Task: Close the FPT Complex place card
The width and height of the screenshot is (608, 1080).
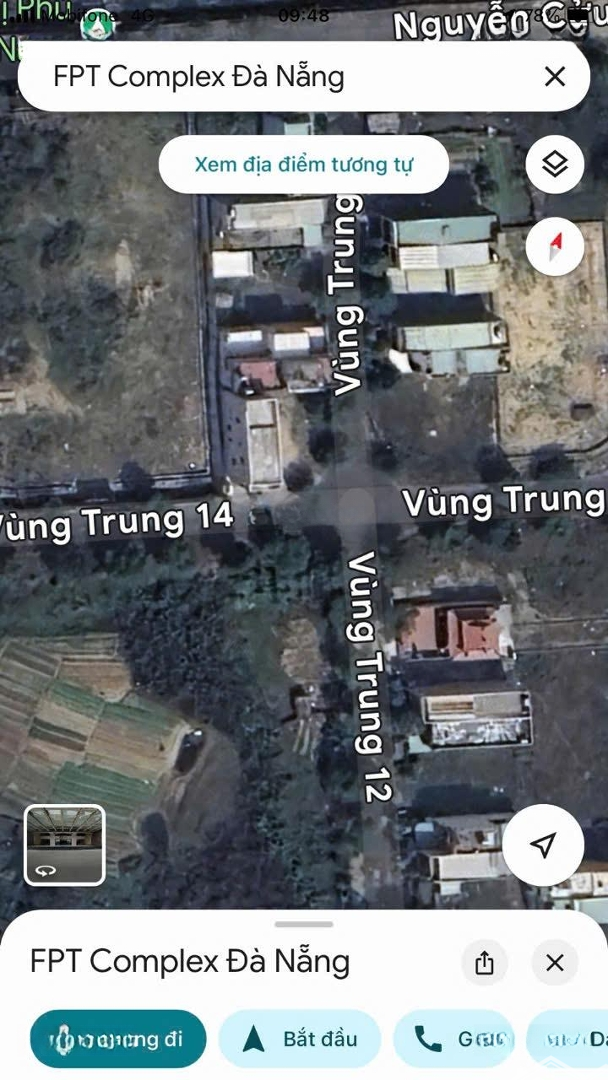Action: [x=555, y=963]
